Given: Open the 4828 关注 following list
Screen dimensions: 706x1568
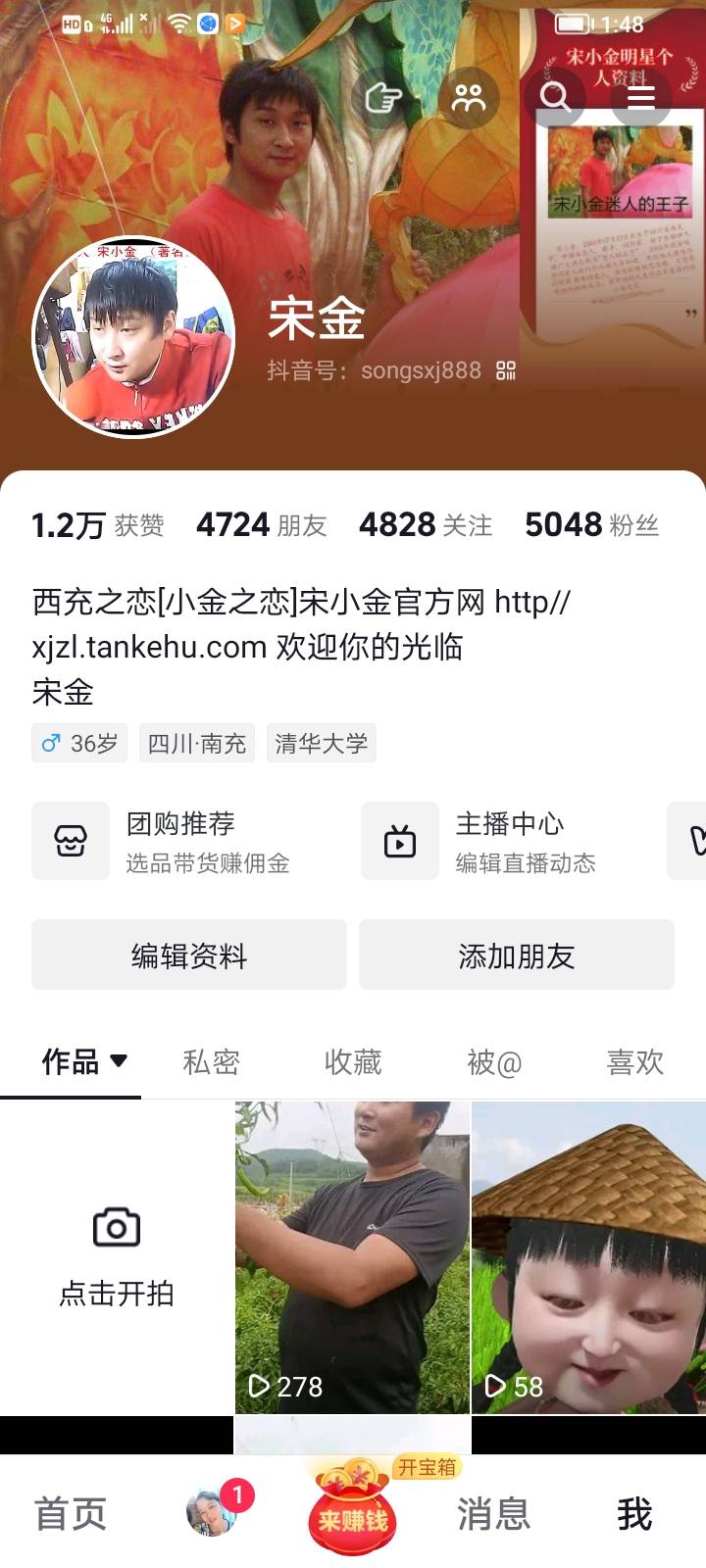Looking at the screenshot, I should pos(426,525).
